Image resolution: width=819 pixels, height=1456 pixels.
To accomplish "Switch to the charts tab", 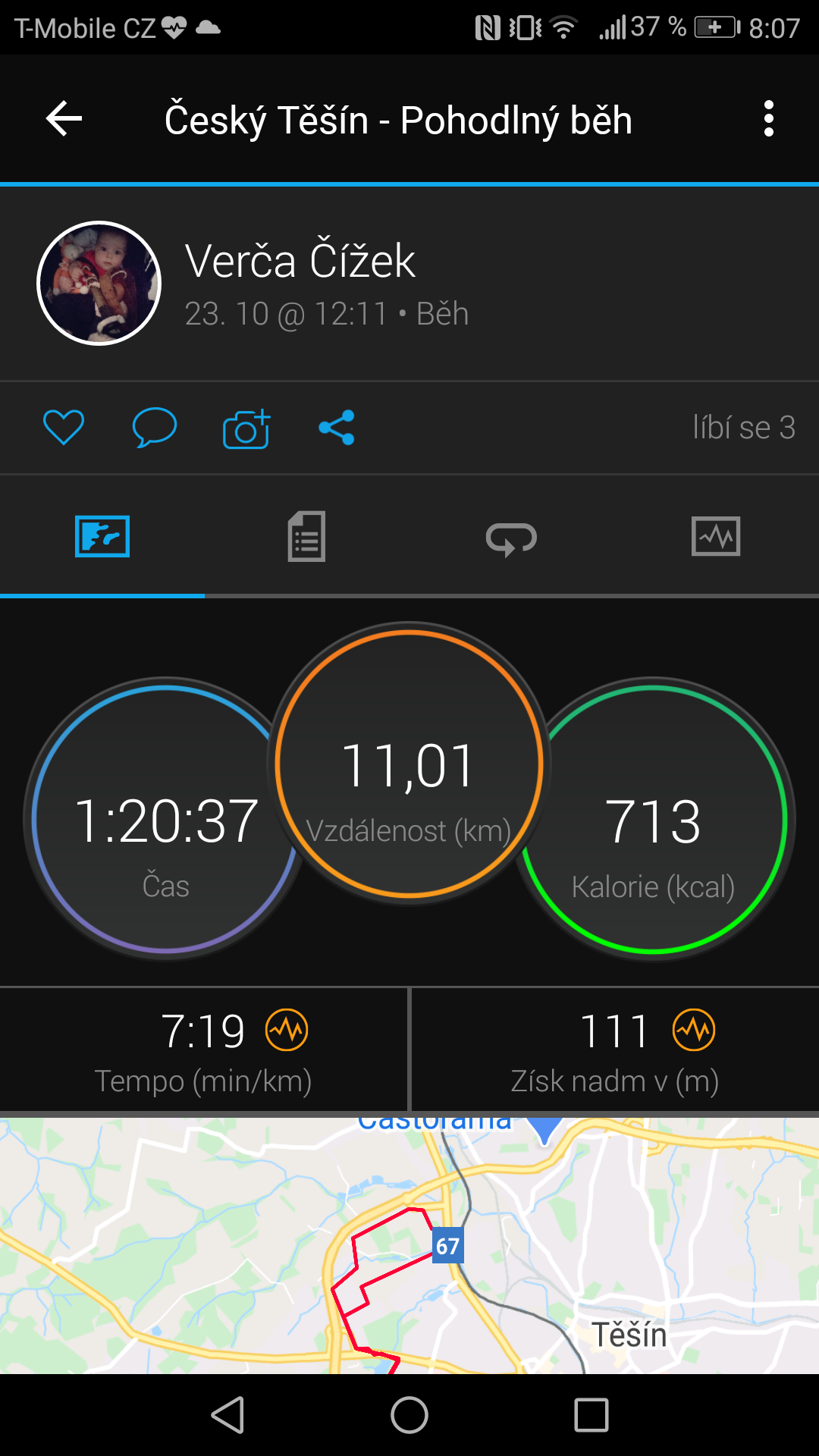I will point(716,537).
